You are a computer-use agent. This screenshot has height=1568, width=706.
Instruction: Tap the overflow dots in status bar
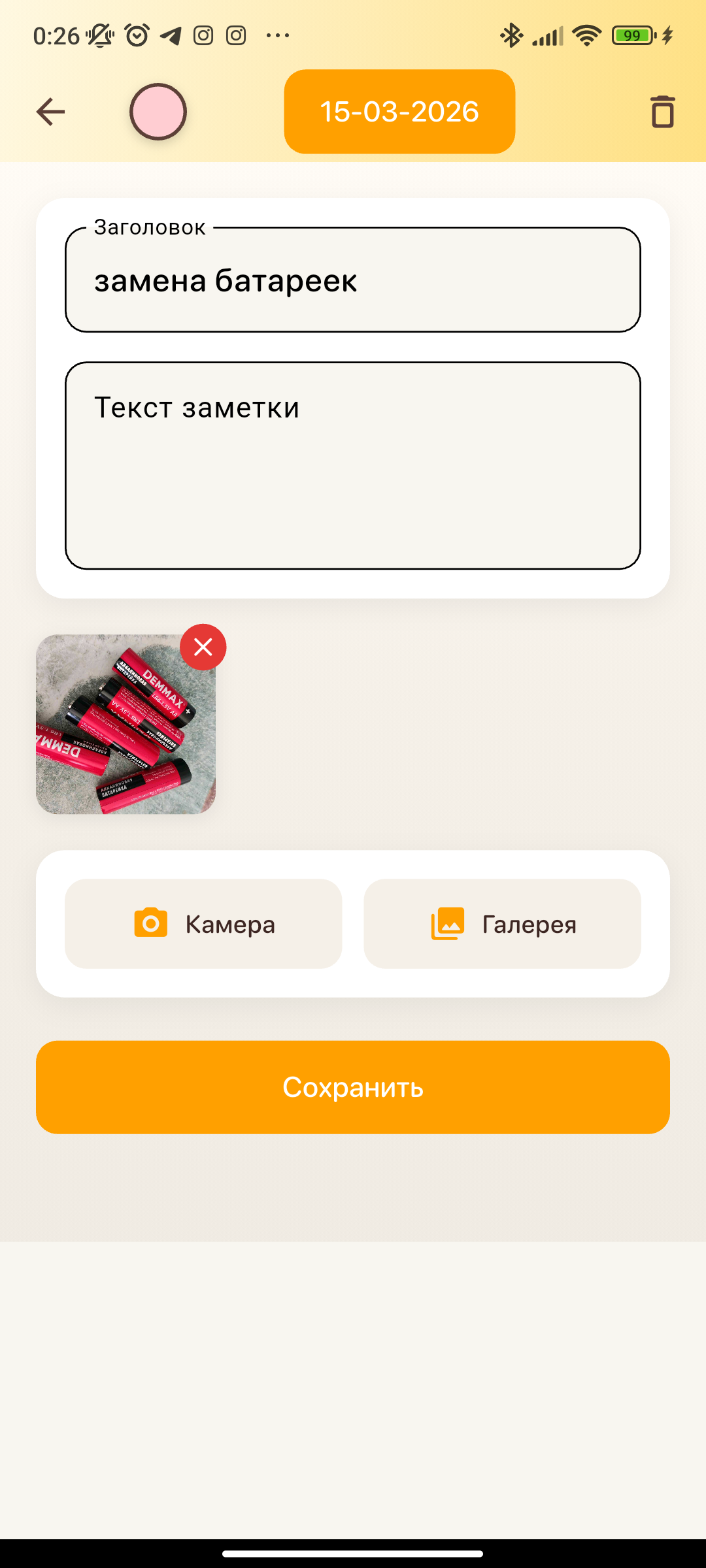point(276,36)
